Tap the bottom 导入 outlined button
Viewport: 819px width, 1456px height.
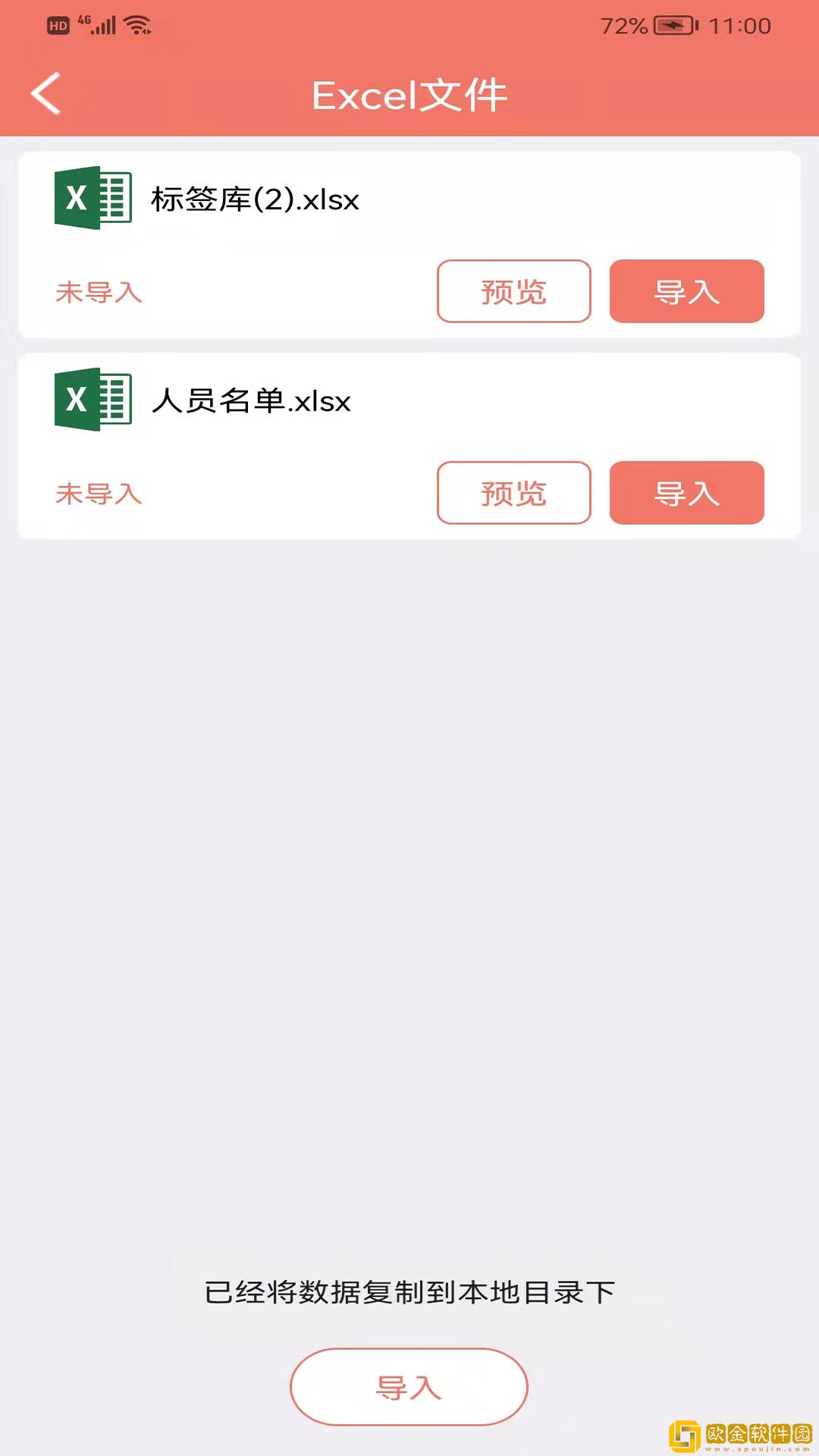pyautogui.click(x=409, y=1387)
